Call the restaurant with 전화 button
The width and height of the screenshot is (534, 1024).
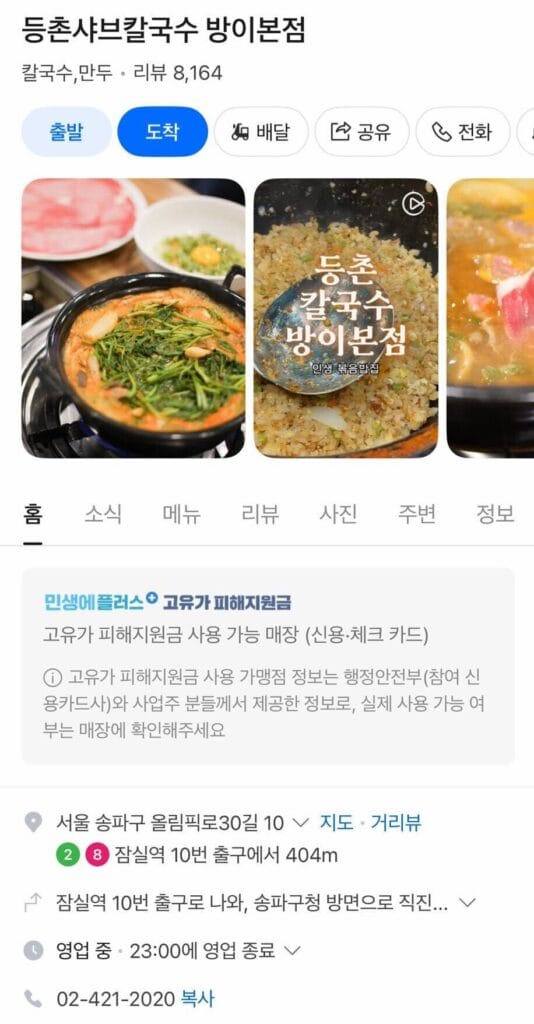point(462,132)
